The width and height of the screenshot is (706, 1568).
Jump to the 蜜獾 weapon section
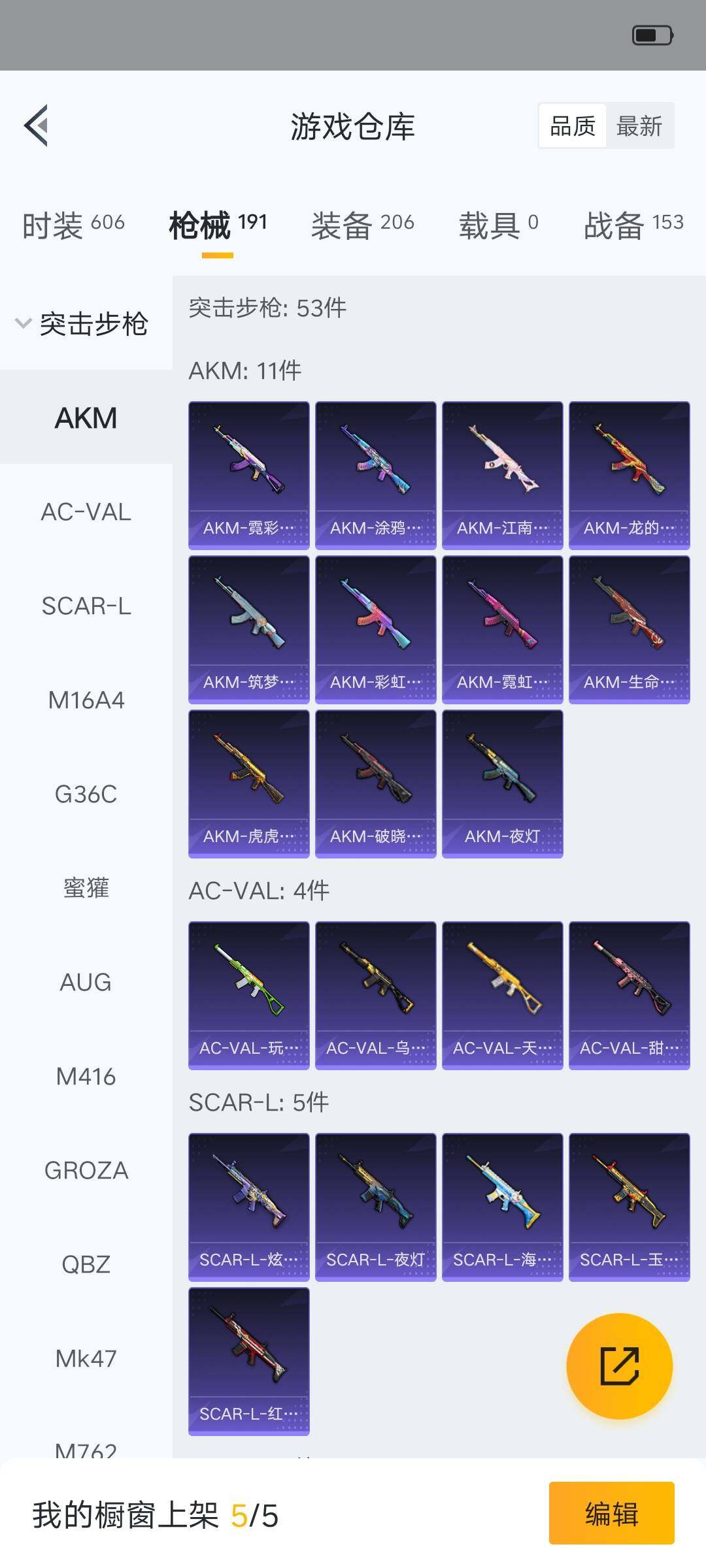point(86,888)
